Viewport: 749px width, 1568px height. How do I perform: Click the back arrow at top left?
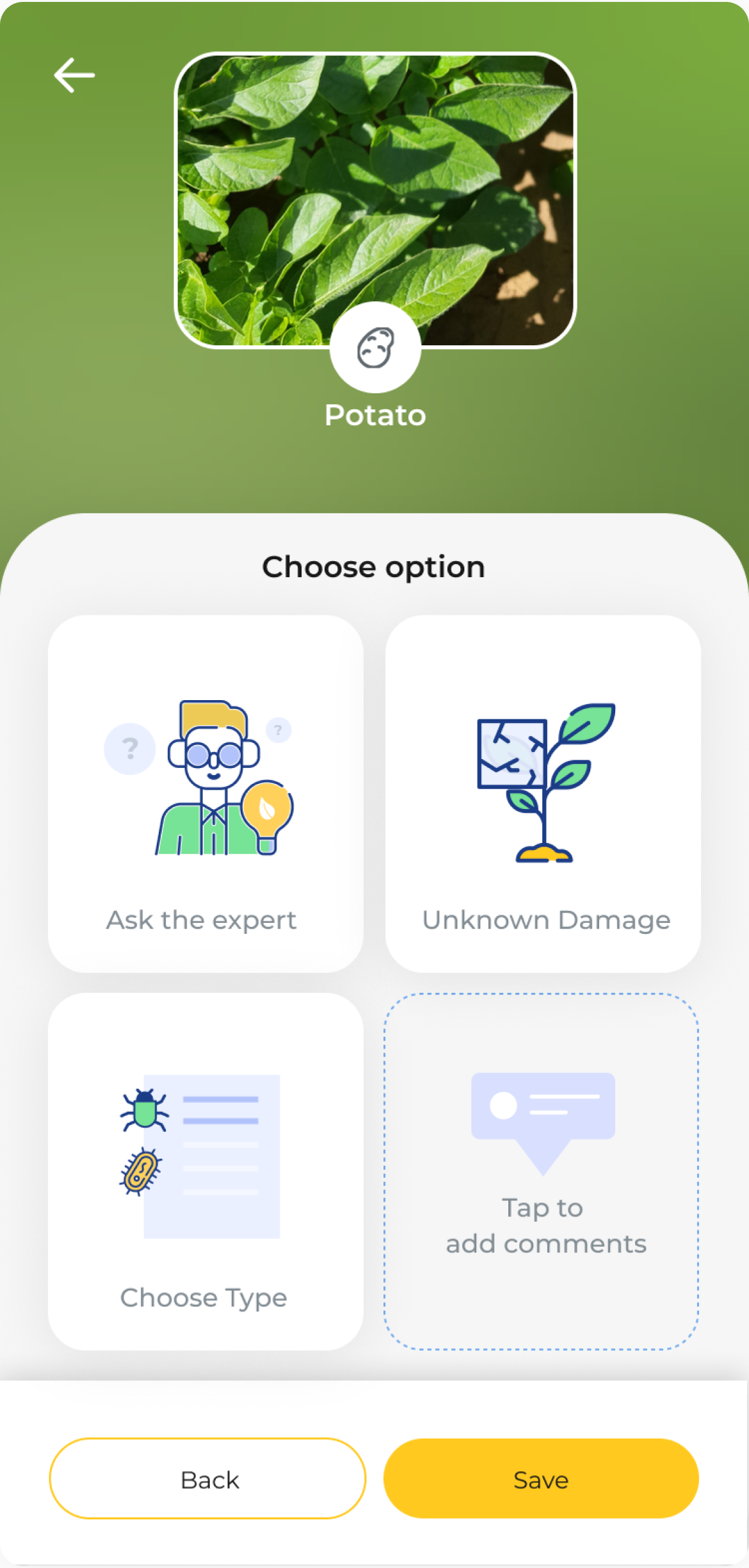click(75, 74)
